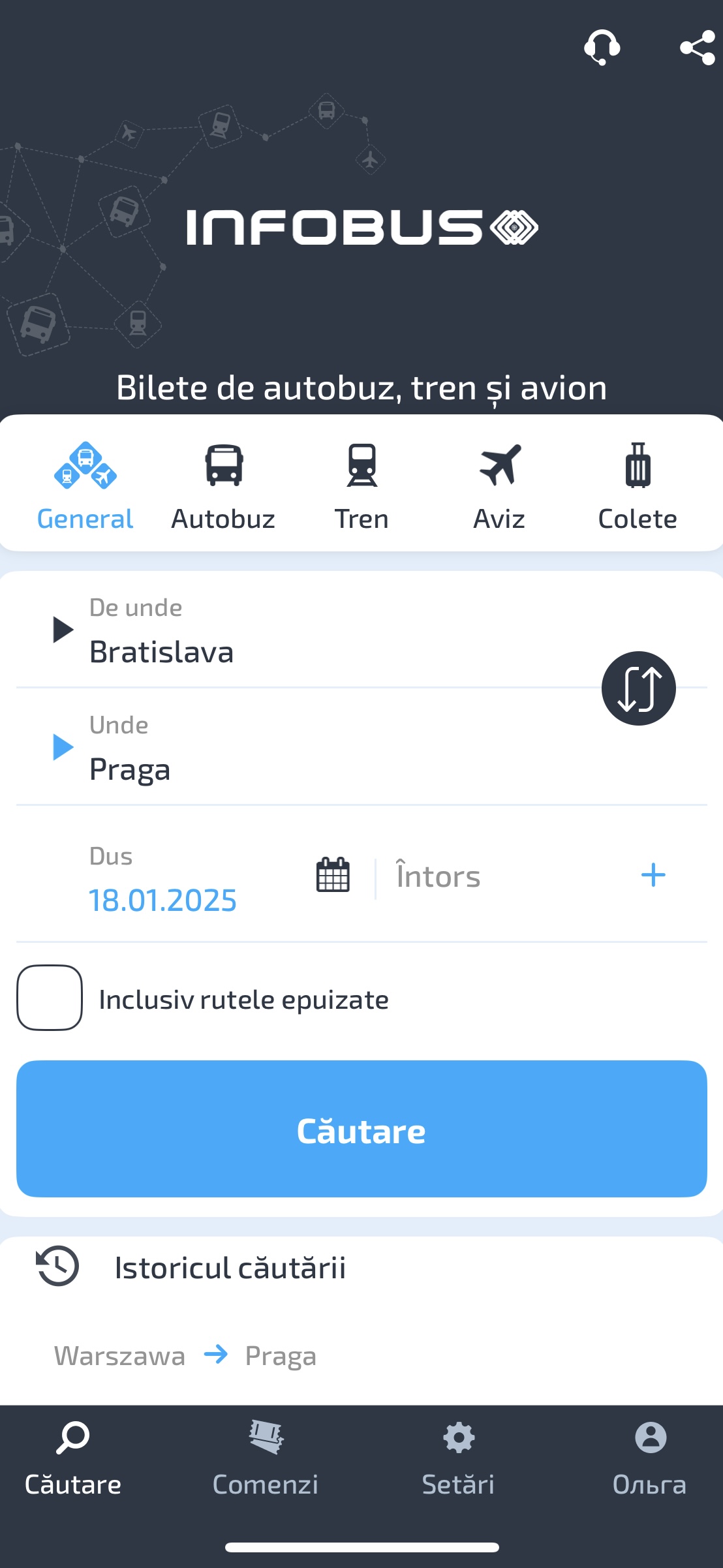Viewport: 723px width, 1568px height.
Task: Swap departure and destination cities
Action: coord(638,688)
